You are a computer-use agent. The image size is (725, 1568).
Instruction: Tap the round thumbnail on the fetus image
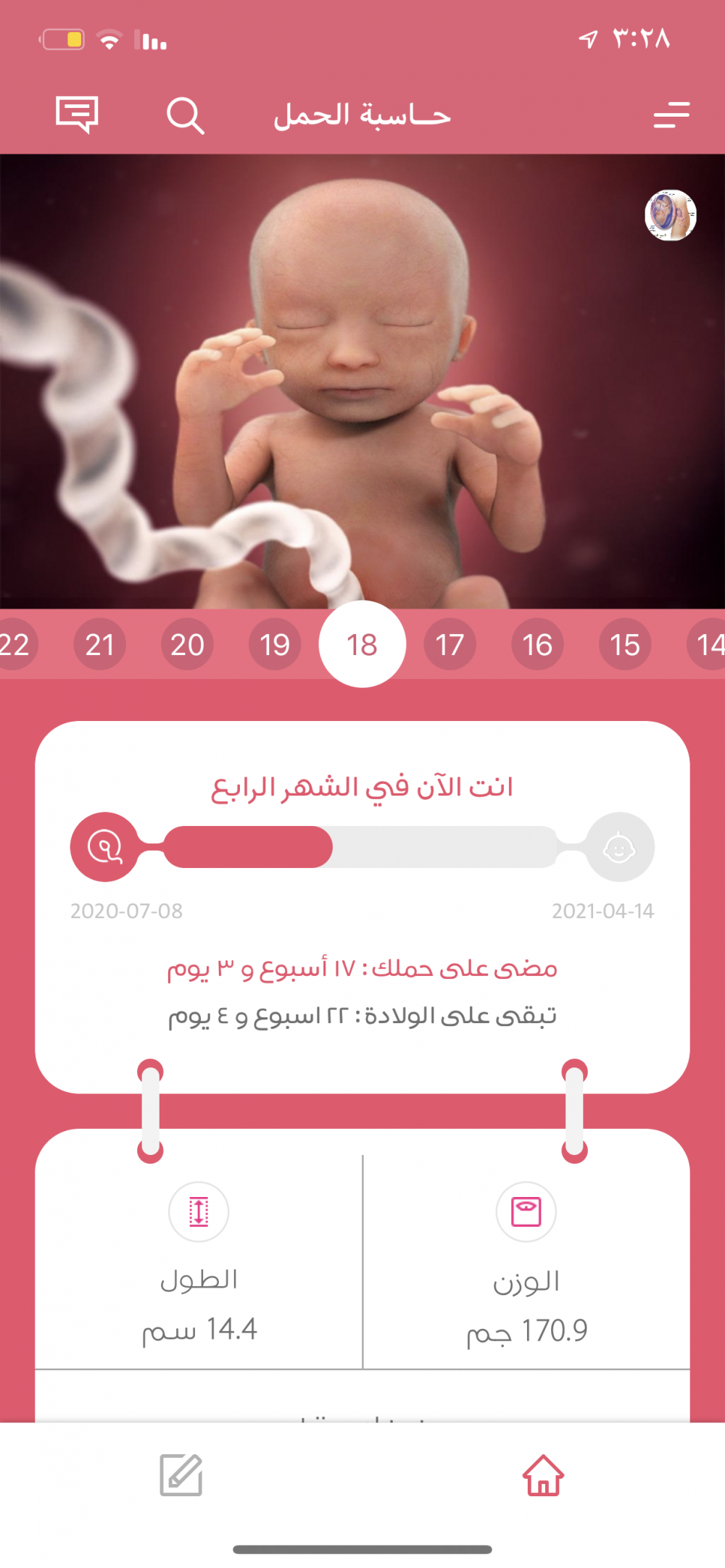(x=671, y=215)
